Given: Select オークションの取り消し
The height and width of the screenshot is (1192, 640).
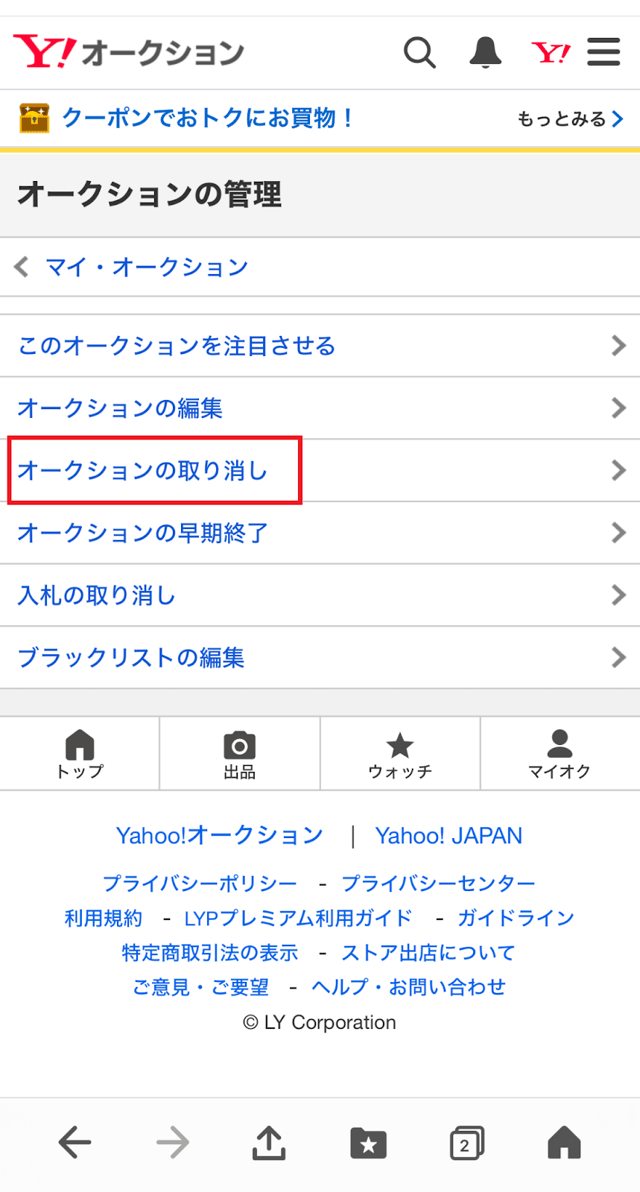Looking at the screenshot, I should [x=143, y=470].
